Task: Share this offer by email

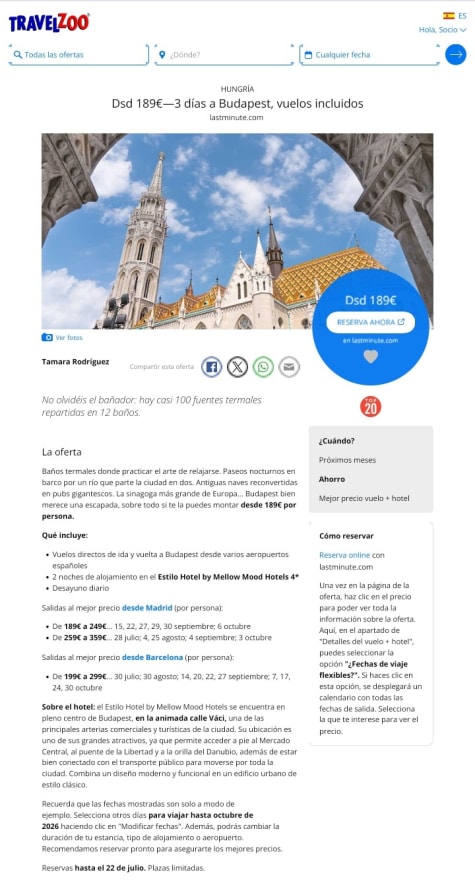Action: 289,367
